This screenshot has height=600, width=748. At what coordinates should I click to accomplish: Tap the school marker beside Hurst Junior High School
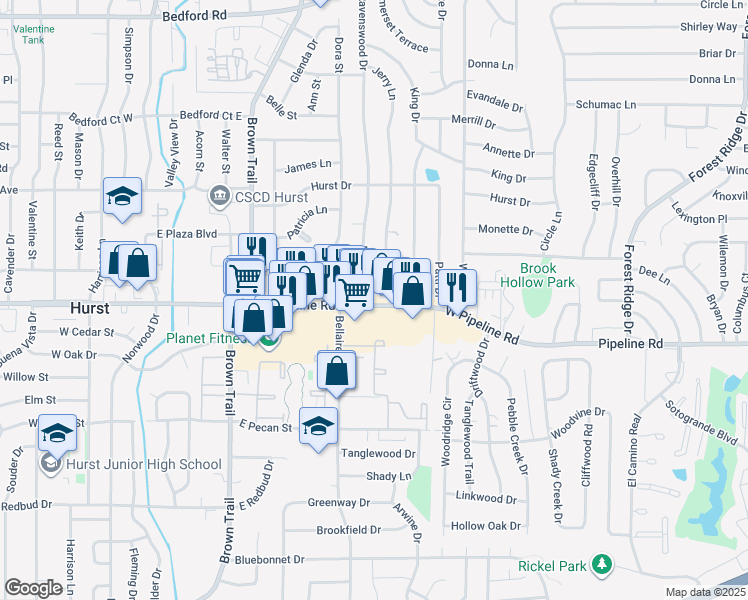point(58,432)
